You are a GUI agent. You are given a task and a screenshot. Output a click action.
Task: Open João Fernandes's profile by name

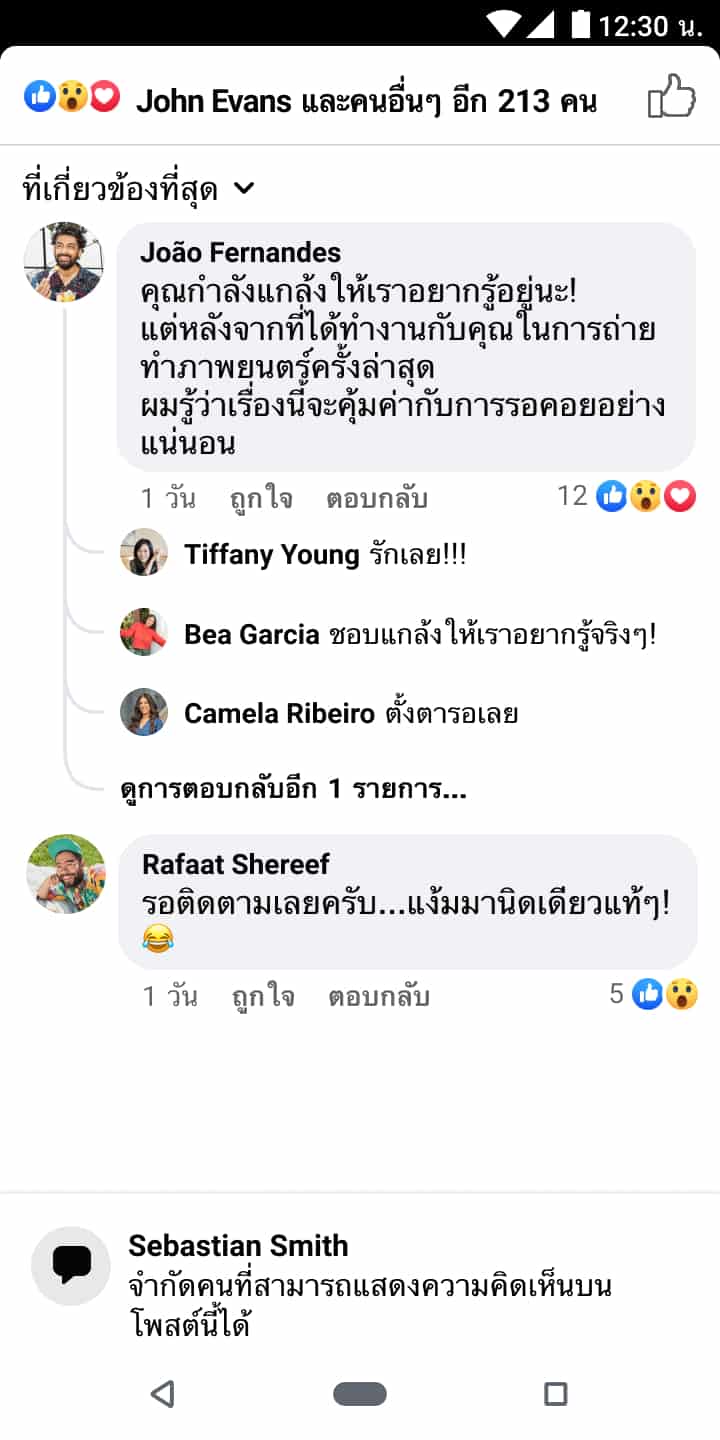pyautogui.click(x=240, y=252)
